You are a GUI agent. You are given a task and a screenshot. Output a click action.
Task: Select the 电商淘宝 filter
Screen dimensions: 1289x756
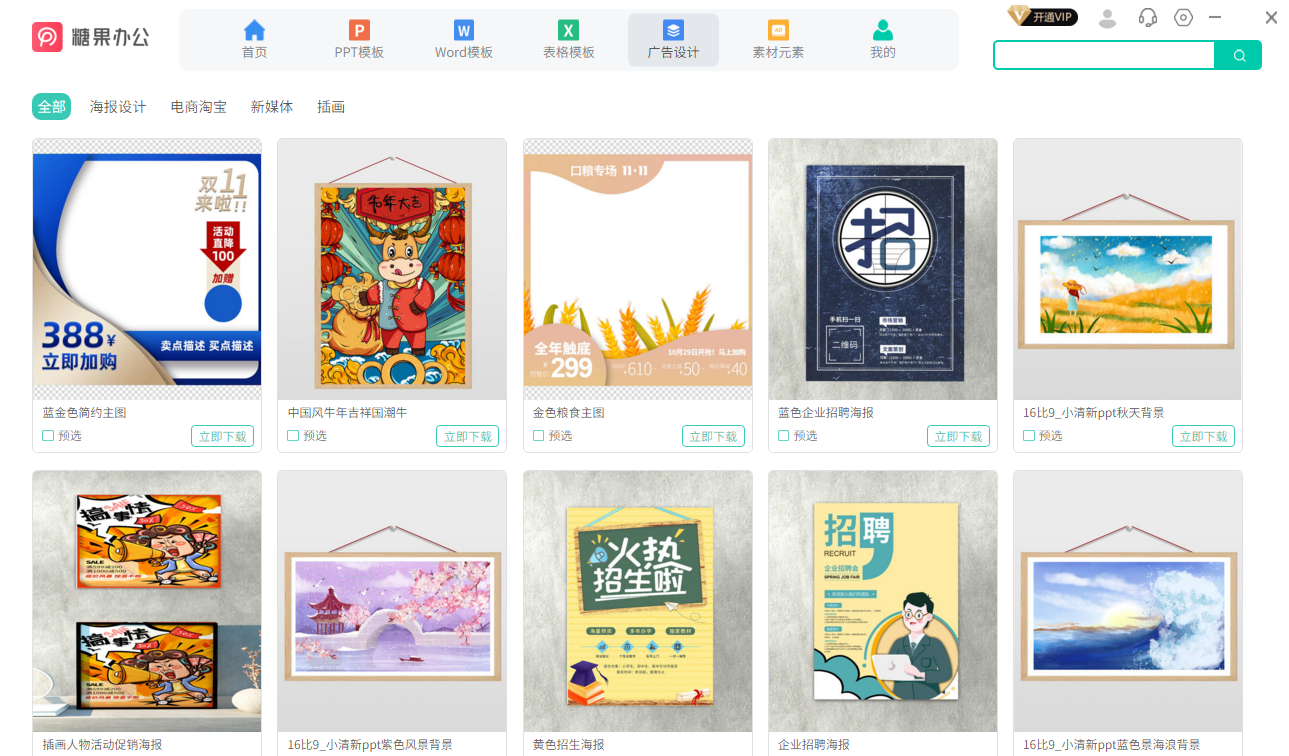(x=198, y=107)
